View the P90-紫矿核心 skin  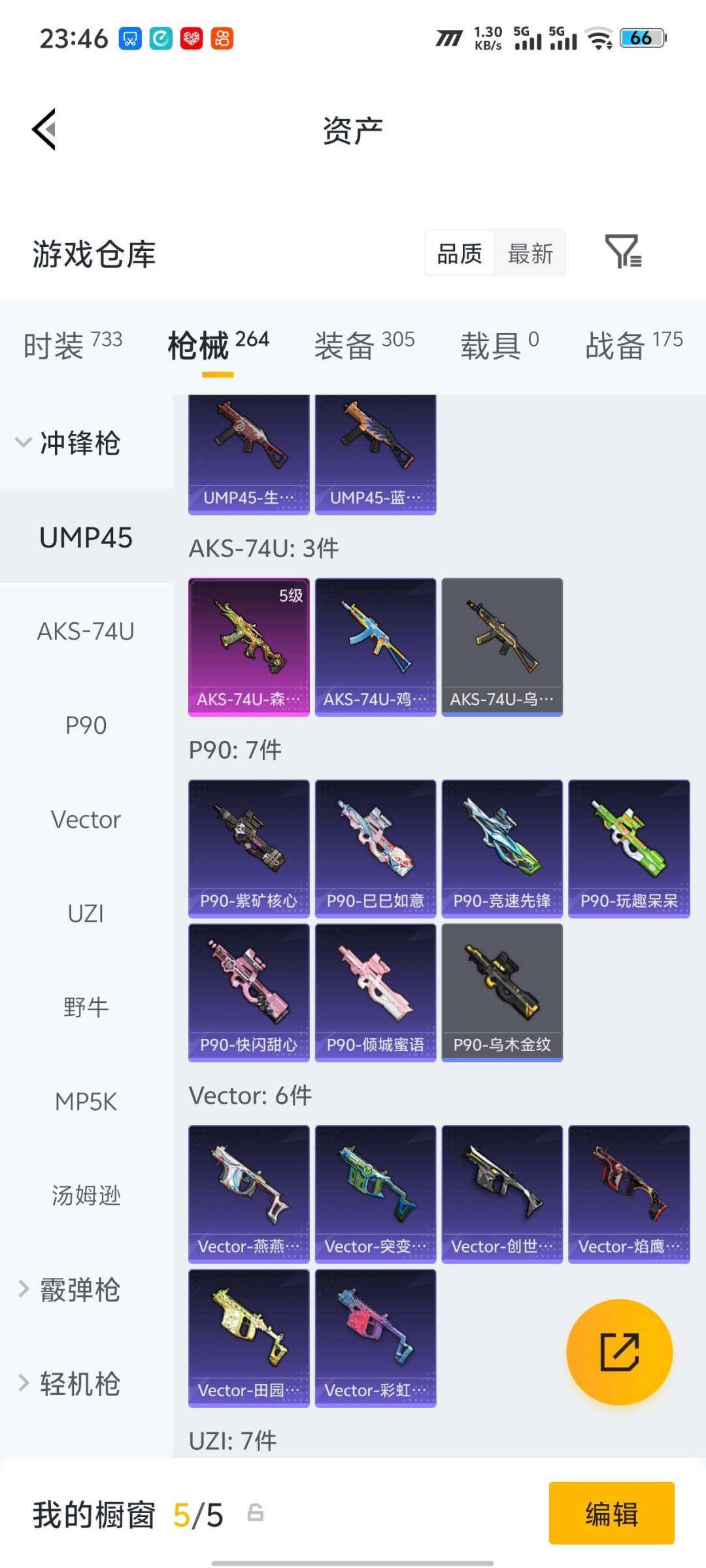click(x=248, y=848)
